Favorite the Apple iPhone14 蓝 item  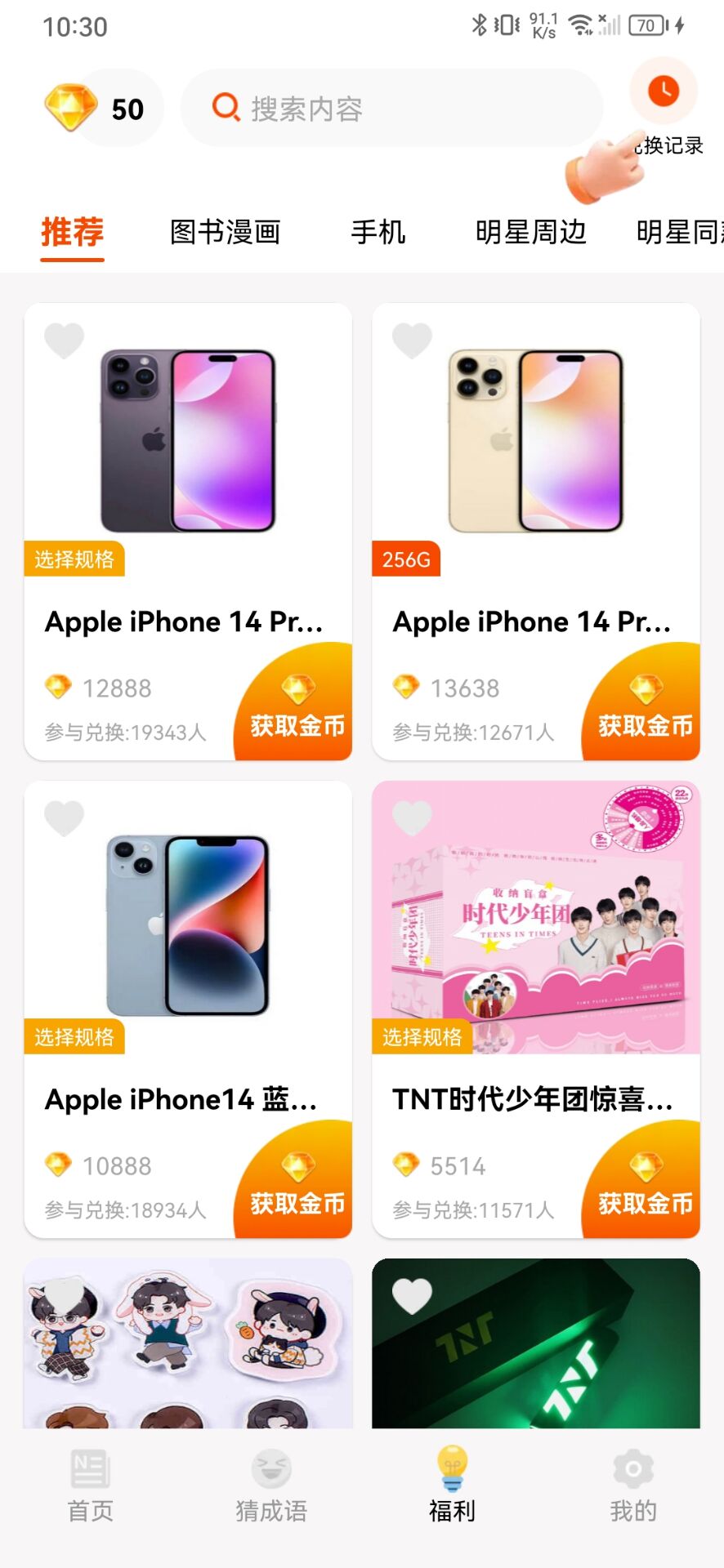pos(64,818)
